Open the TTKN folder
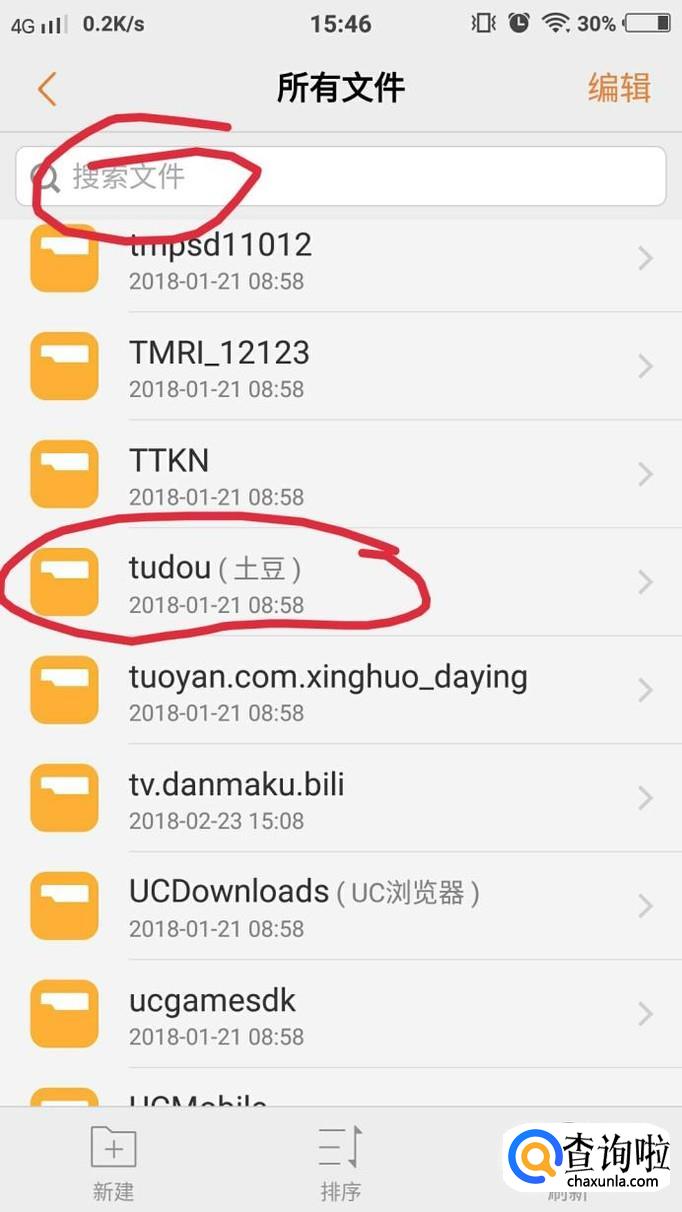 [340, 475]
